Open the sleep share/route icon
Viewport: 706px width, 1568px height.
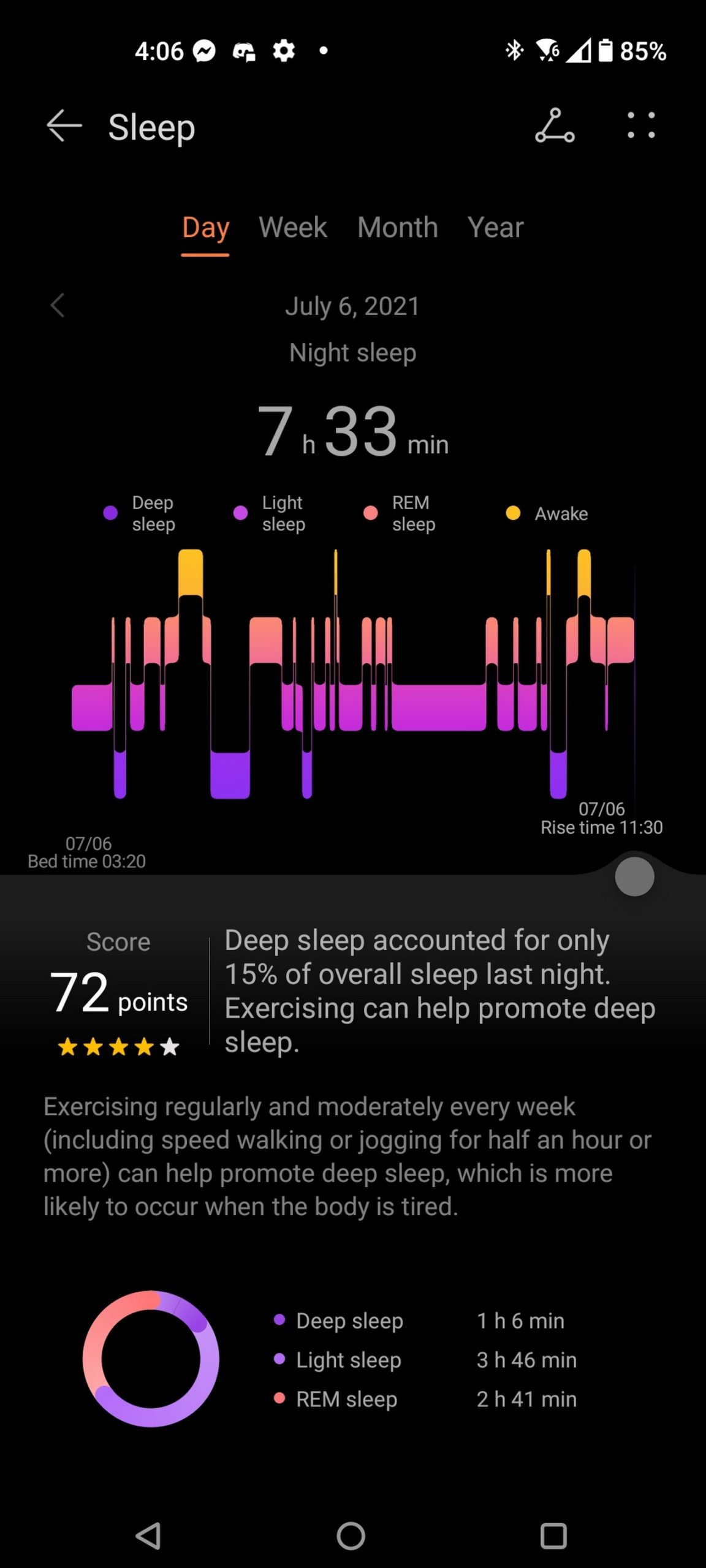[555, 126]
